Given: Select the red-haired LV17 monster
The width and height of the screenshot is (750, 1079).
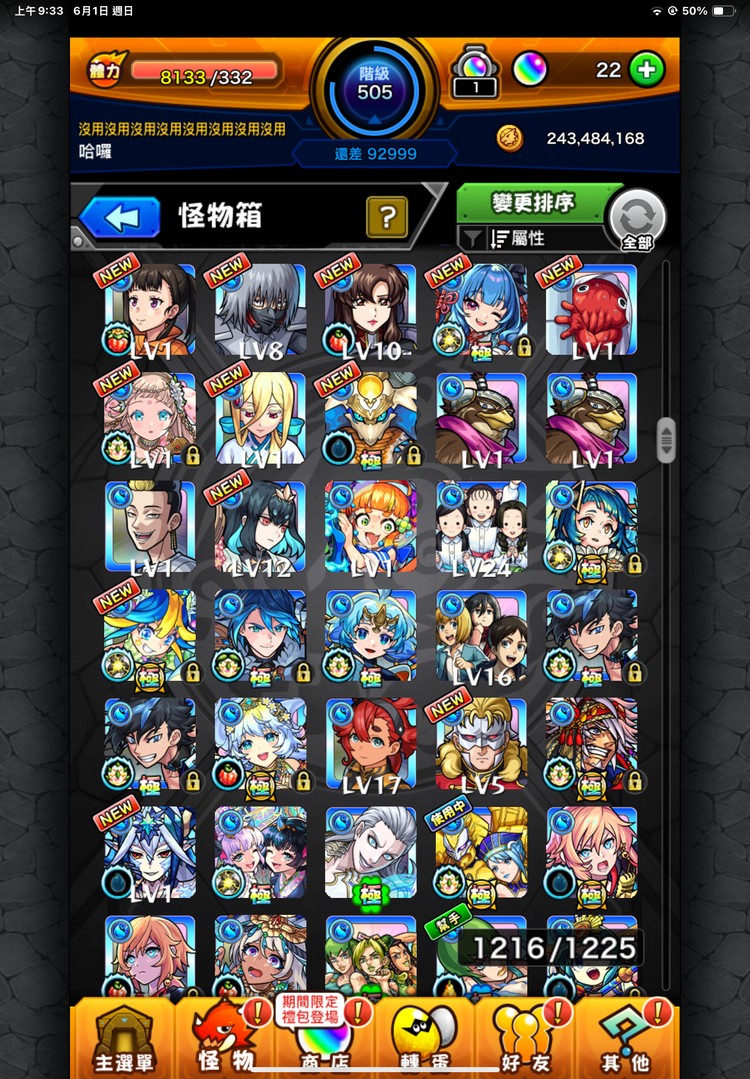Looking at the screenshot, I should coord(371,744).
